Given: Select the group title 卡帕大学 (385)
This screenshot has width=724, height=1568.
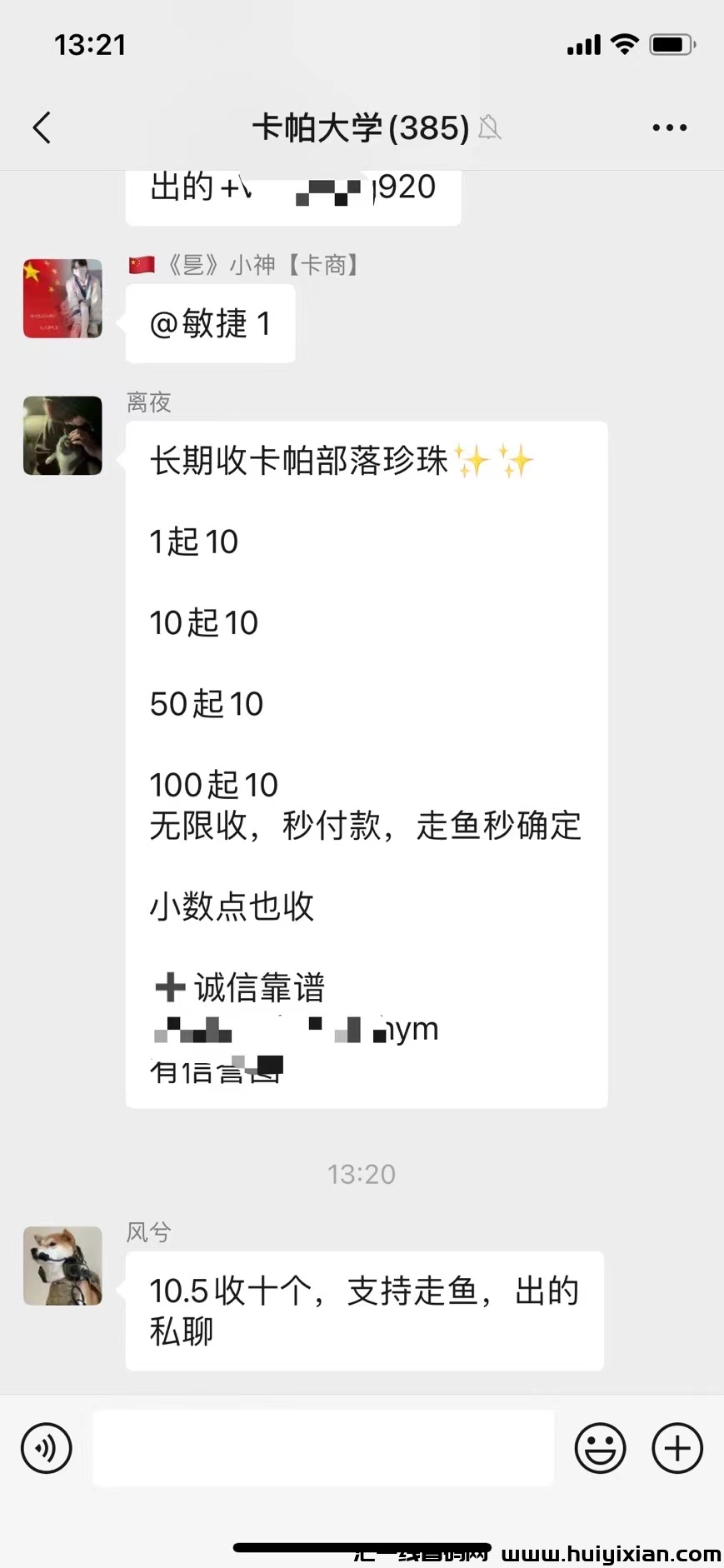Looking at the screenshot, I should click(360, 127).
